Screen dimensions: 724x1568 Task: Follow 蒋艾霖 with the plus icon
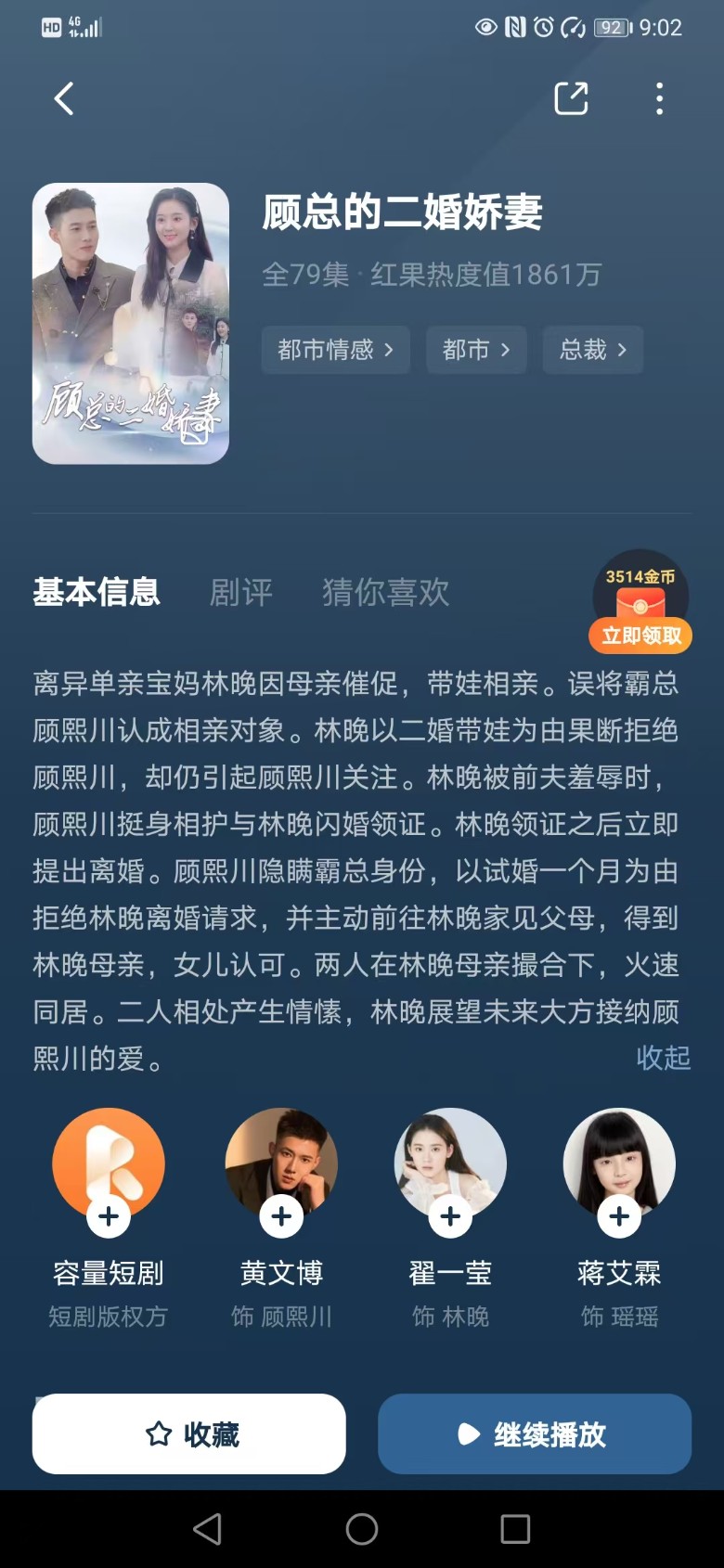click(619, 1215)
